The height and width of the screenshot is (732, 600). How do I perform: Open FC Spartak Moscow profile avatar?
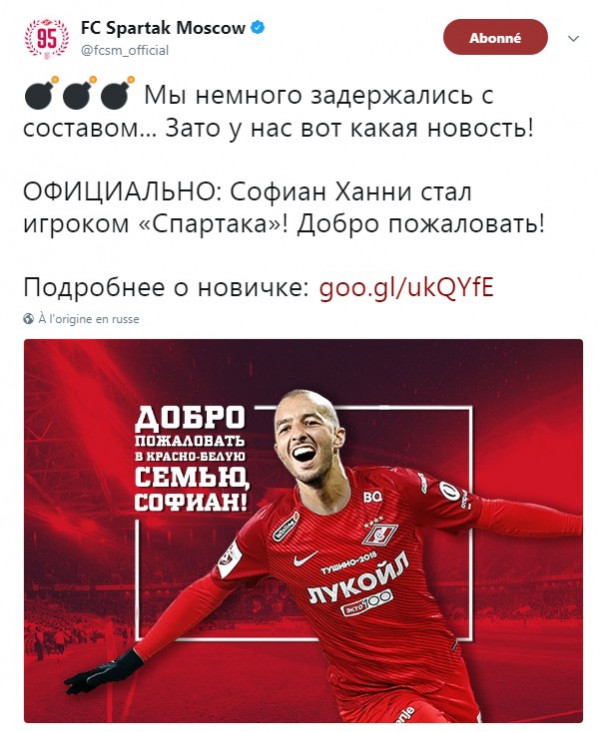[46, 39]
